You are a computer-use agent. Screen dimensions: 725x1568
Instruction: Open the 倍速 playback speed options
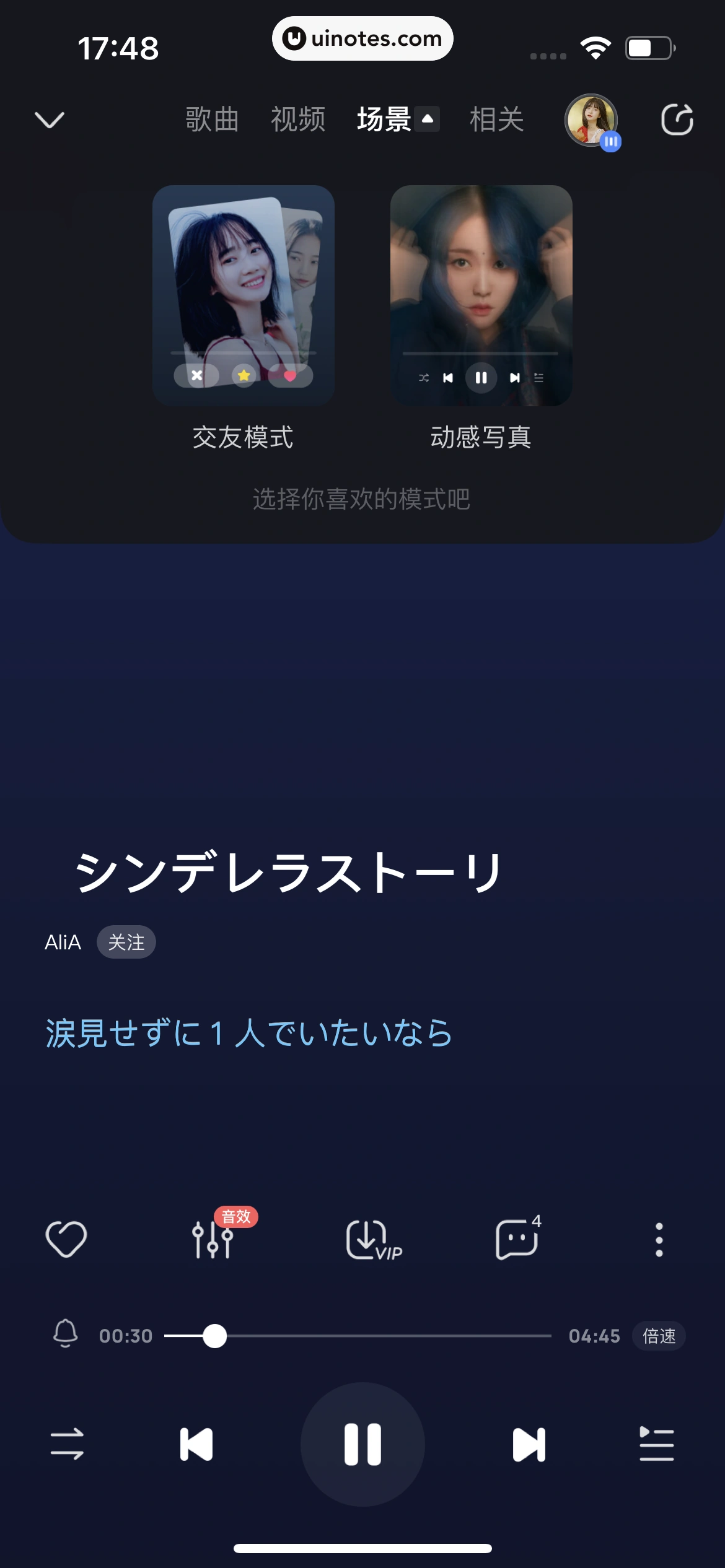tap(659, 1336)
